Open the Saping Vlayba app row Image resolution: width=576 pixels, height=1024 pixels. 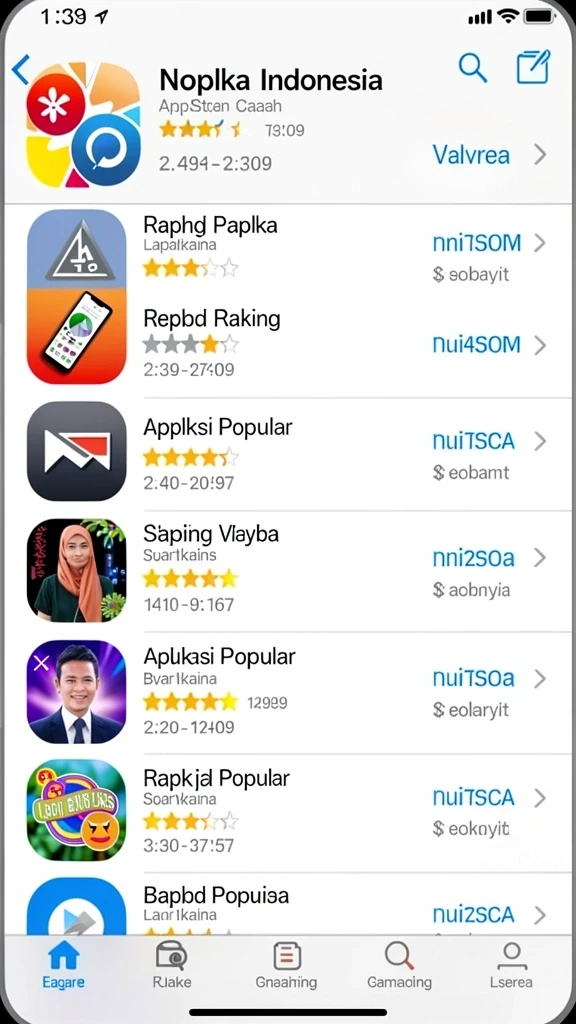tap(288, 571)
